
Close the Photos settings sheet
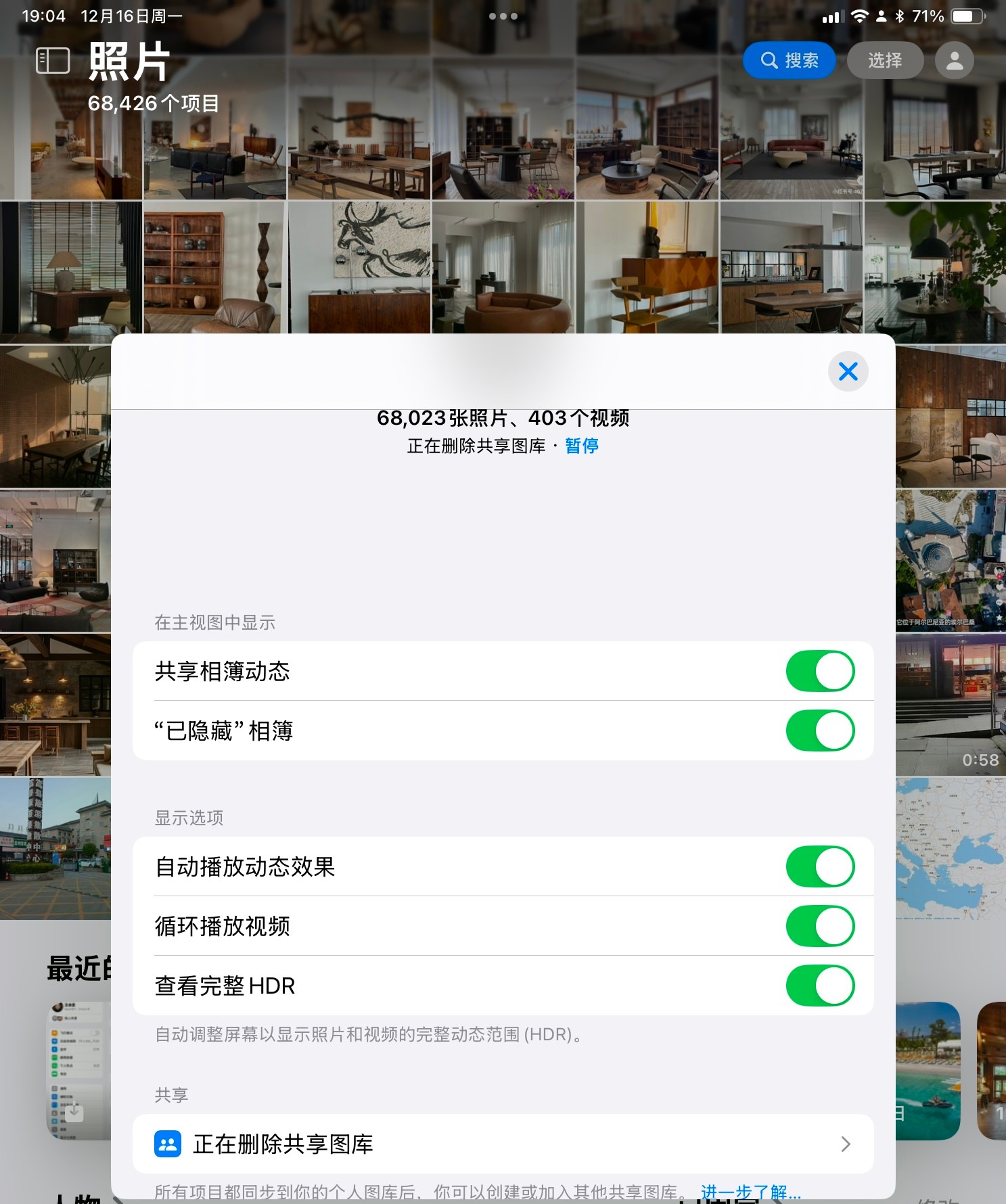pyautogui.click(x=848, y=371)
